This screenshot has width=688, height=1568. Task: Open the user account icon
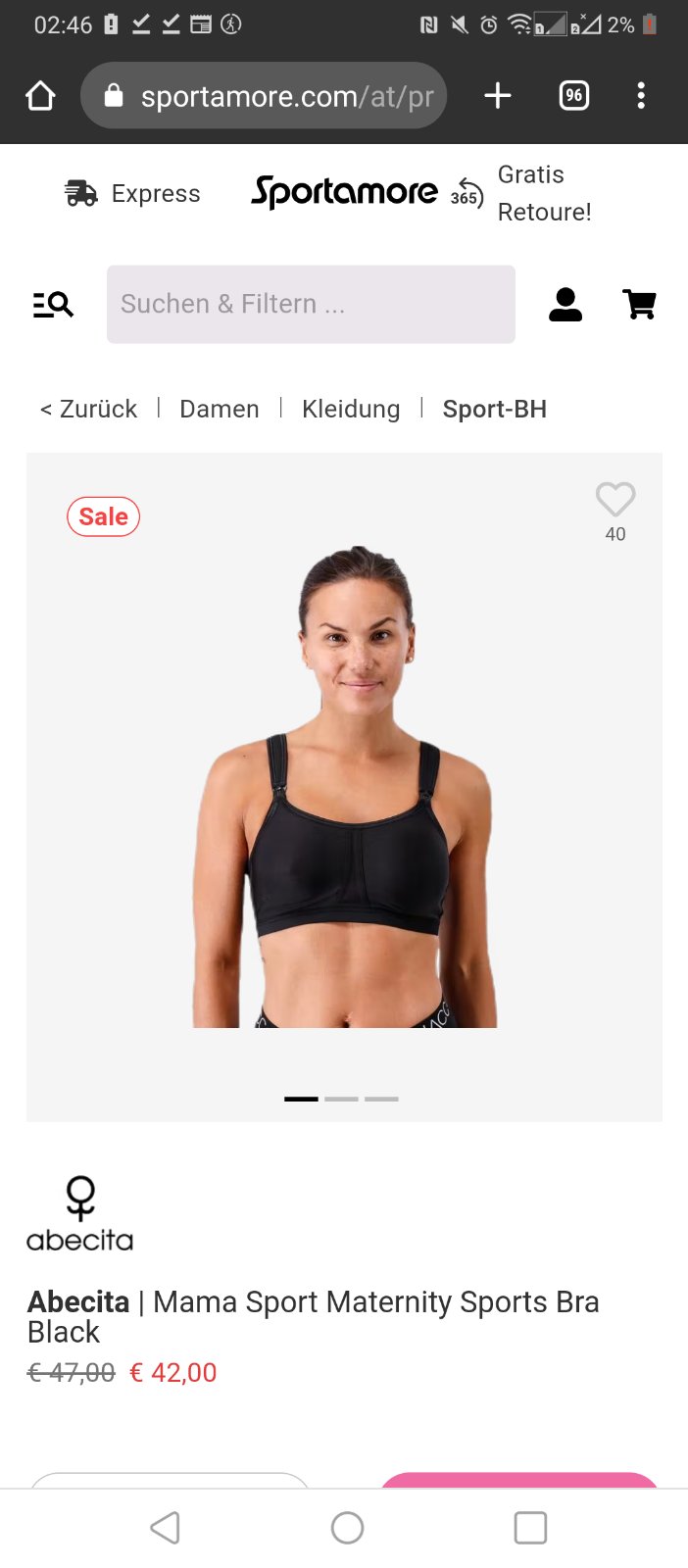point(565,305)
